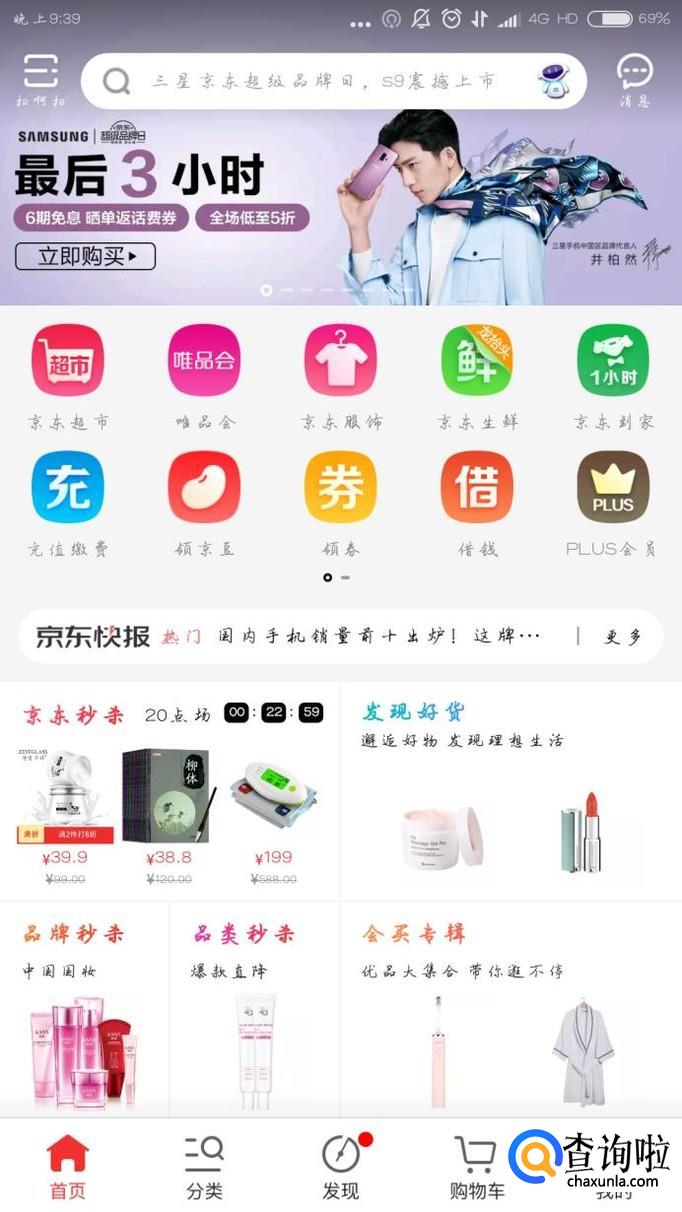Open the 发现好货 section
The width and height of the screenshot is (682, 1212).
click(x=510, y=790)
